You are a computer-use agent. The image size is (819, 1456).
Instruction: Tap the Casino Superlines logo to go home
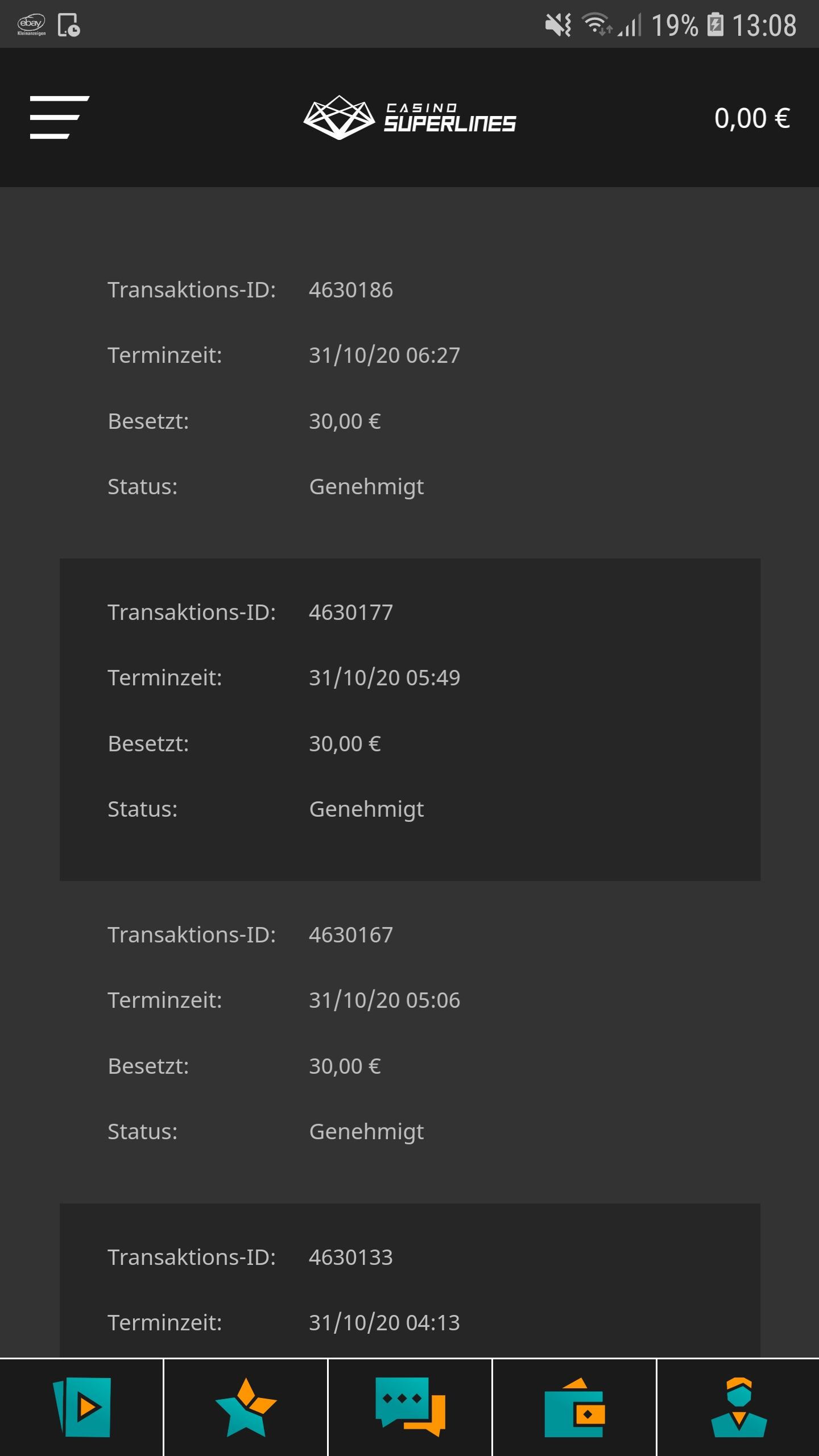(409, 117)
